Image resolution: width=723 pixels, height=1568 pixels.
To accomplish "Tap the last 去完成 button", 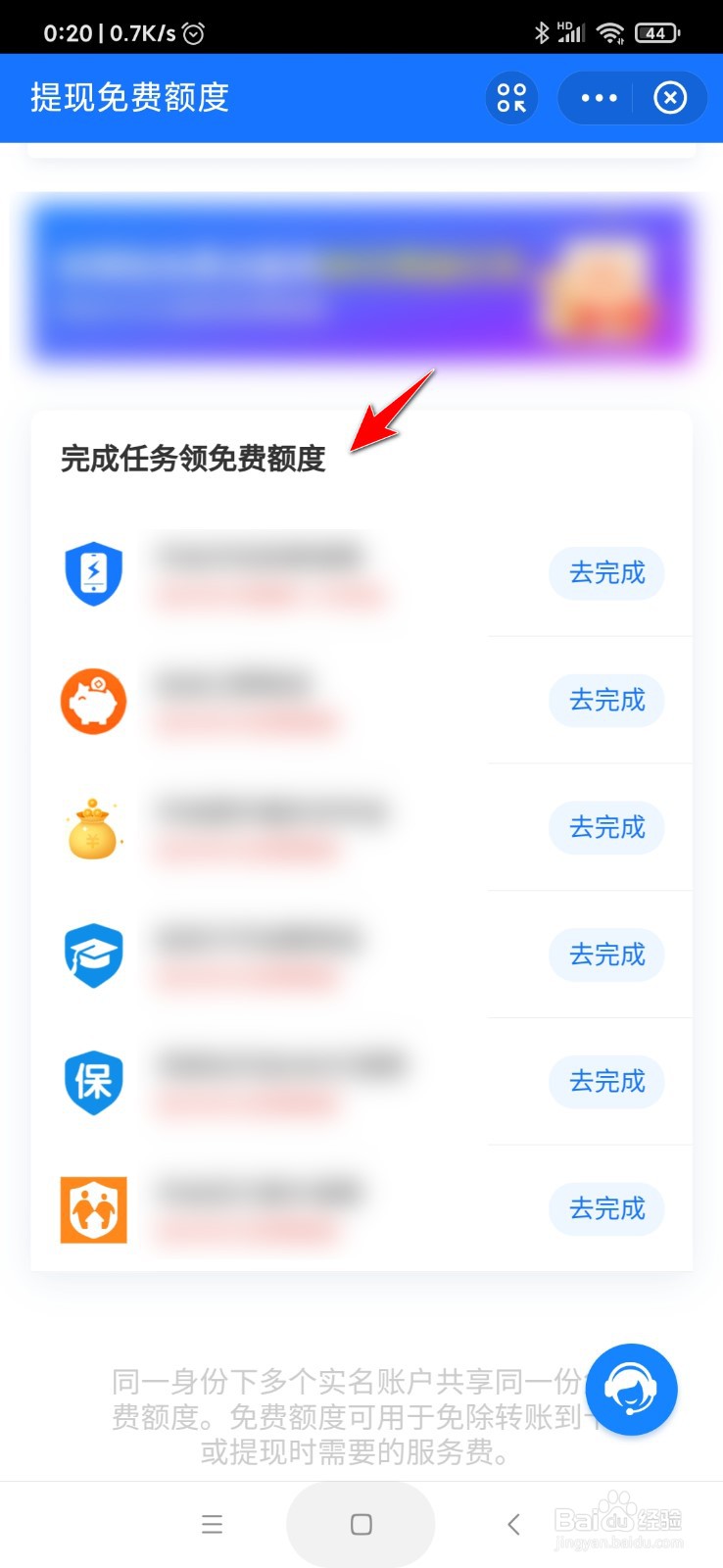I will (x=606, y=1209).
